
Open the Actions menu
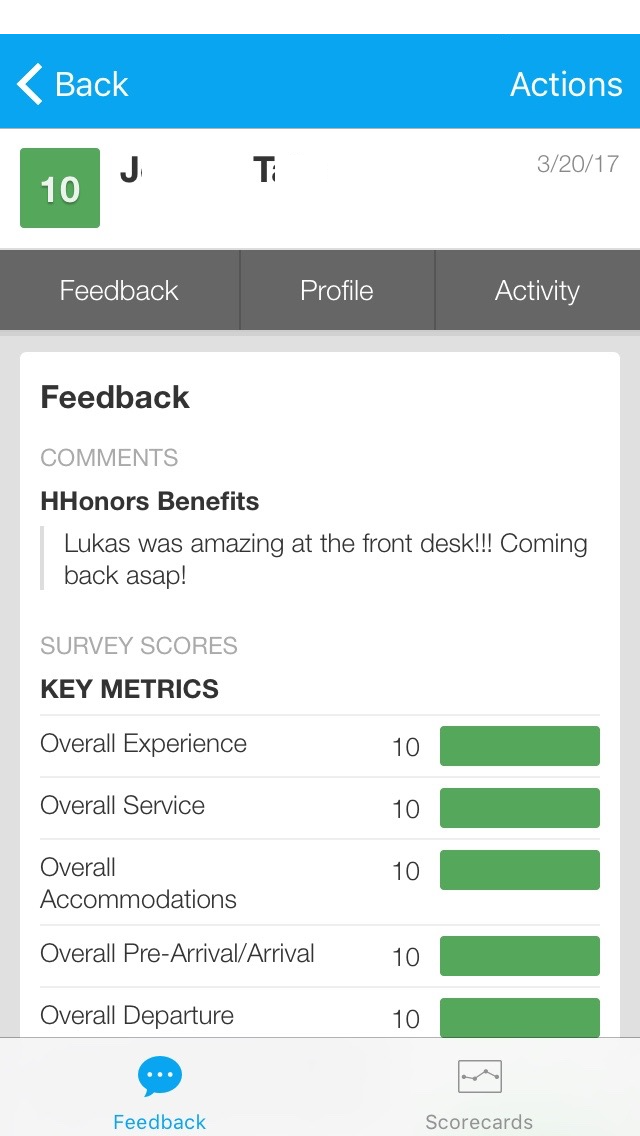coord(566,85)
